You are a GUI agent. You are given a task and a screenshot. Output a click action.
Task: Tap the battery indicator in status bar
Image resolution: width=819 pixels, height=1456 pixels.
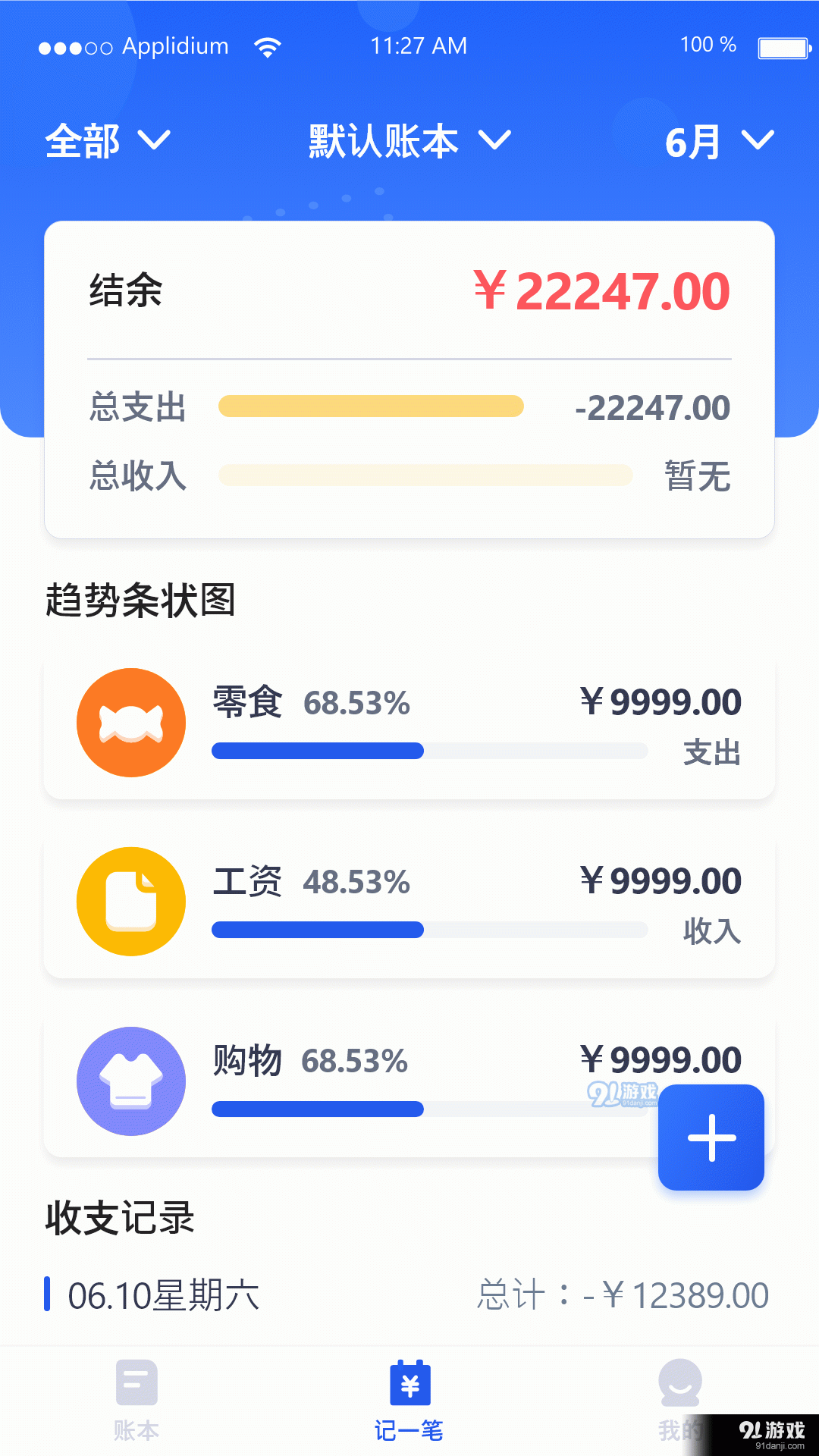coord(781,47)
